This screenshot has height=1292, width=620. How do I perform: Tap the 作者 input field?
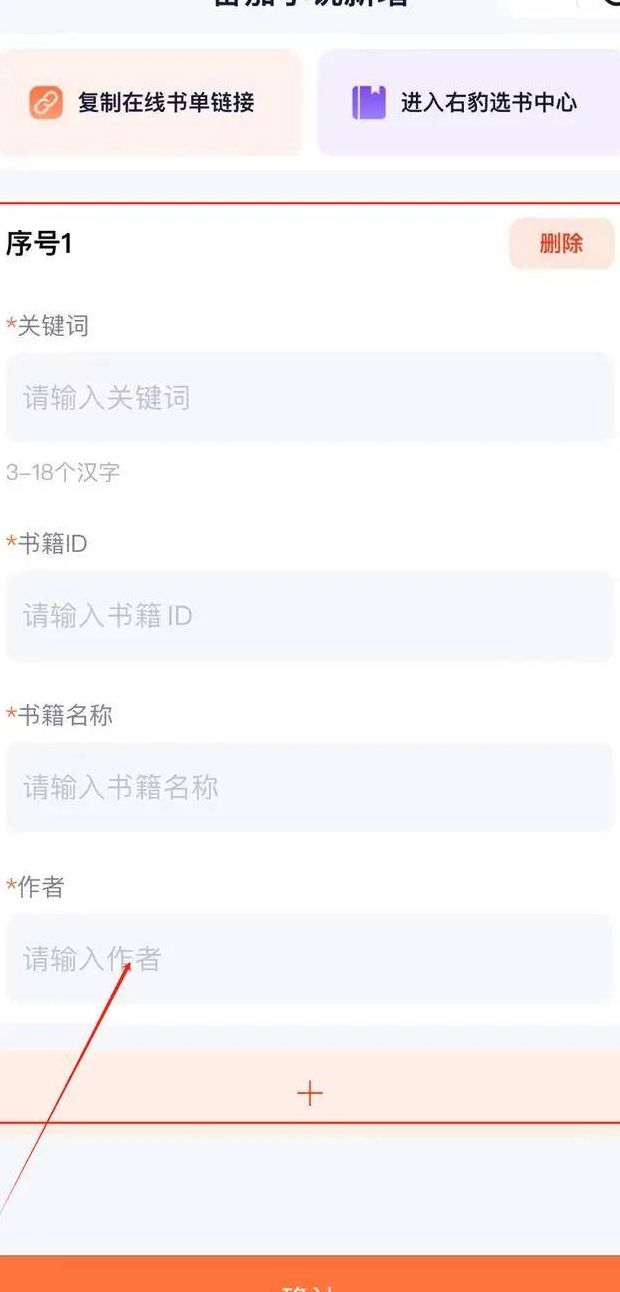pos(309,959)
